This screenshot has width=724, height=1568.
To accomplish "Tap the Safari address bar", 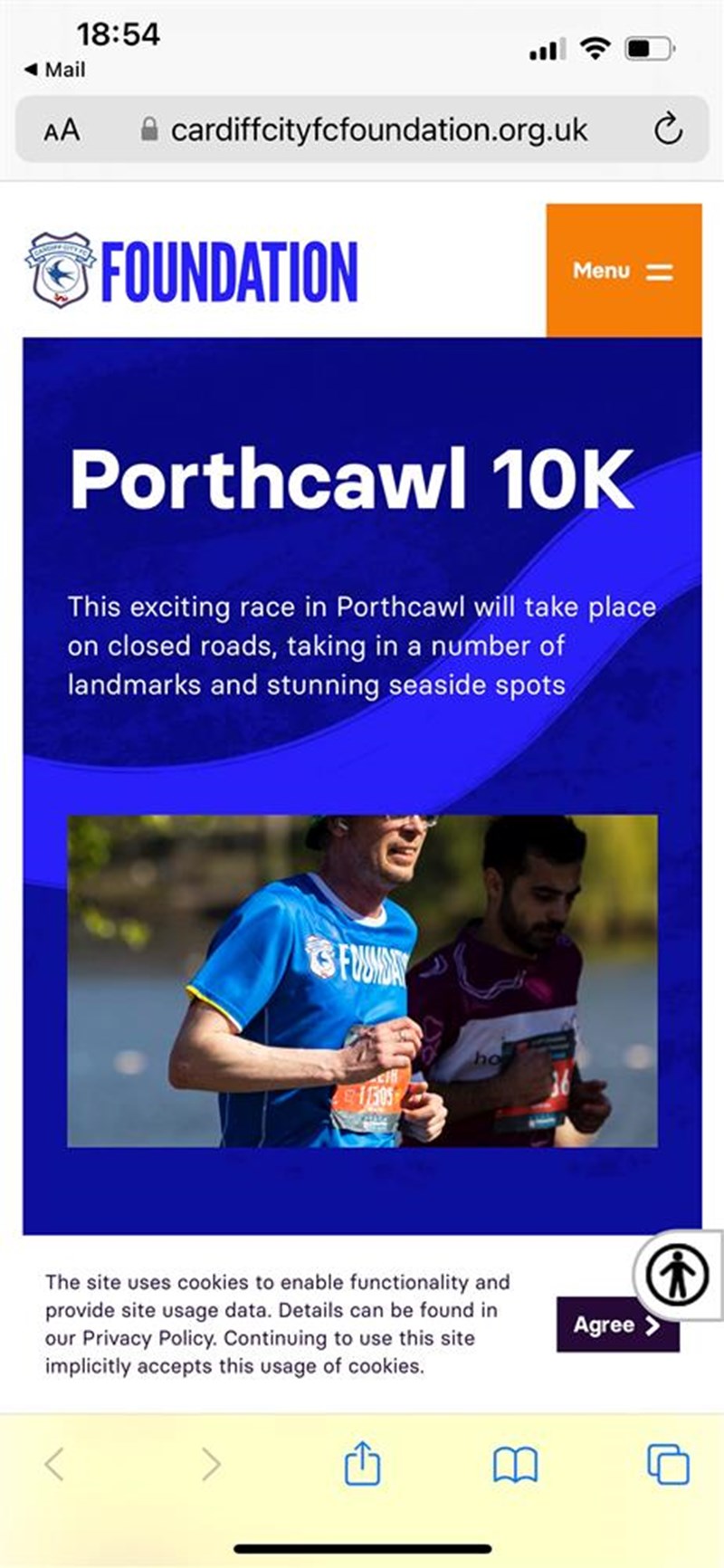I will tap(378, 130).
